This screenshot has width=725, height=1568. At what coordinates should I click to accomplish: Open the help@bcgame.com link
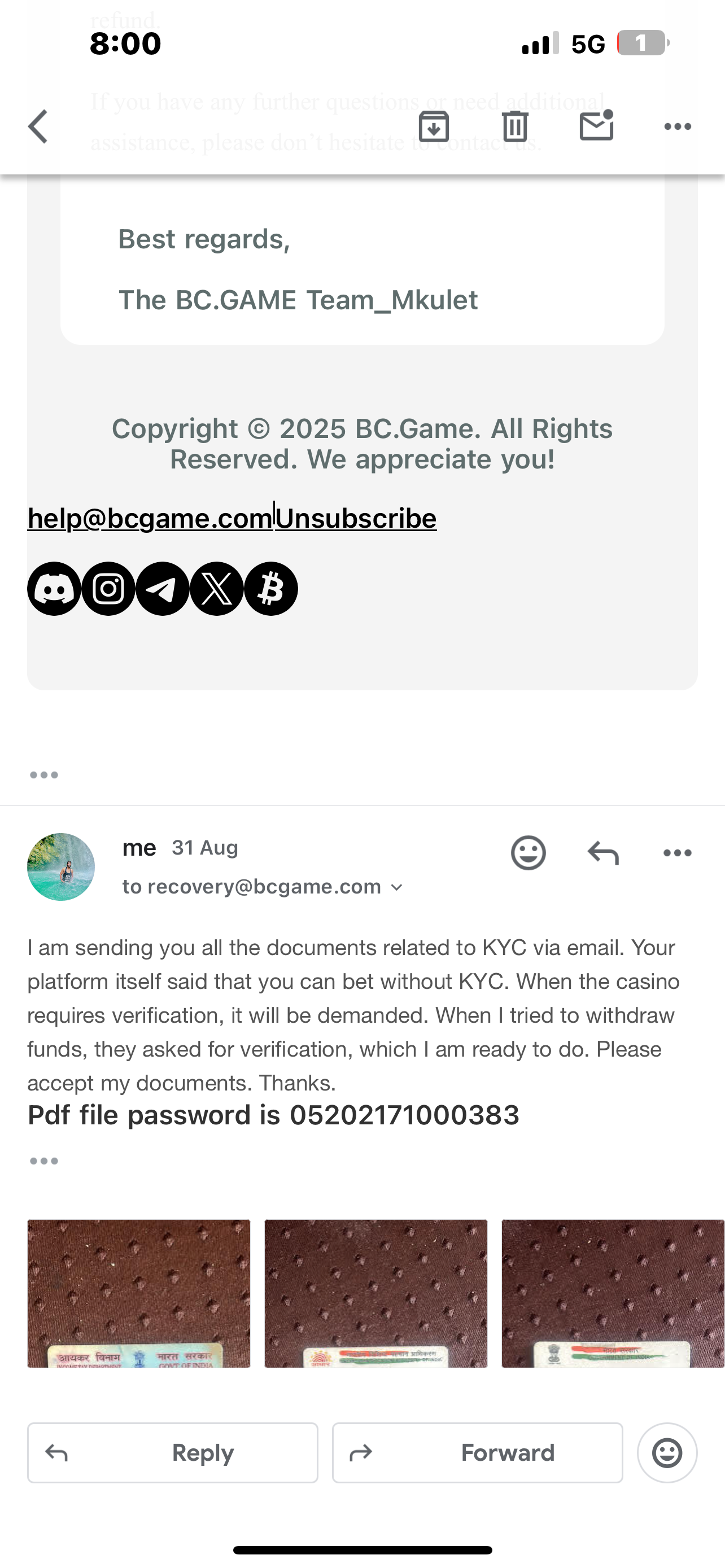click(x=150, y=519)
